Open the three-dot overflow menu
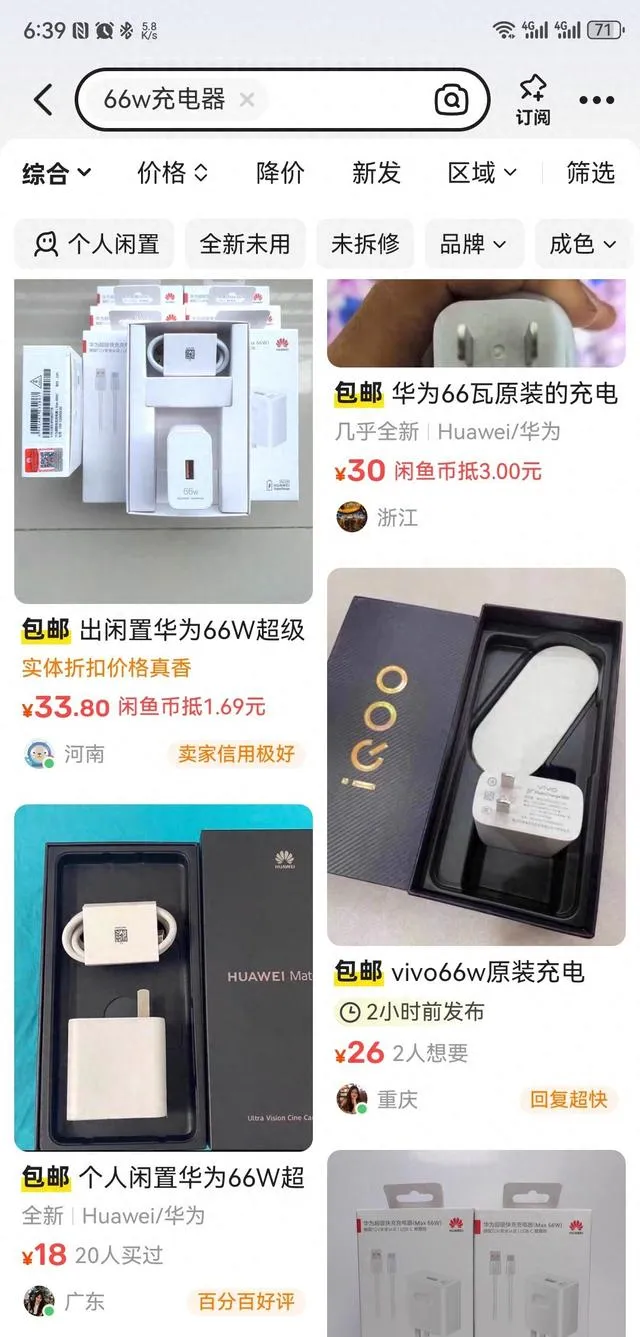The image size is (640, 1337). pyautogui.click(x=597, y=100)
